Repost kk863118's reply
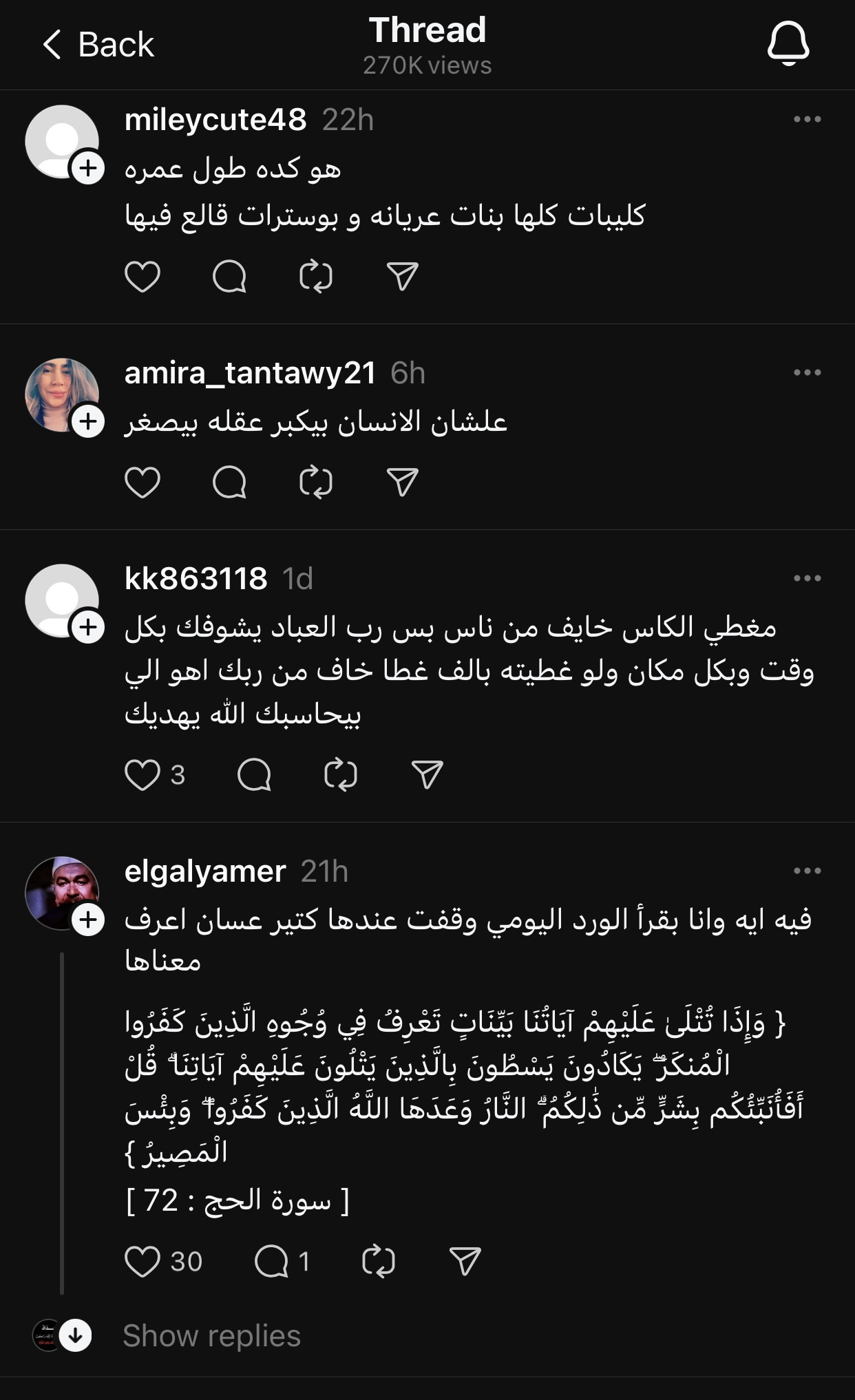Screen dimensions: 855x1400 click(x=341, y=775)
